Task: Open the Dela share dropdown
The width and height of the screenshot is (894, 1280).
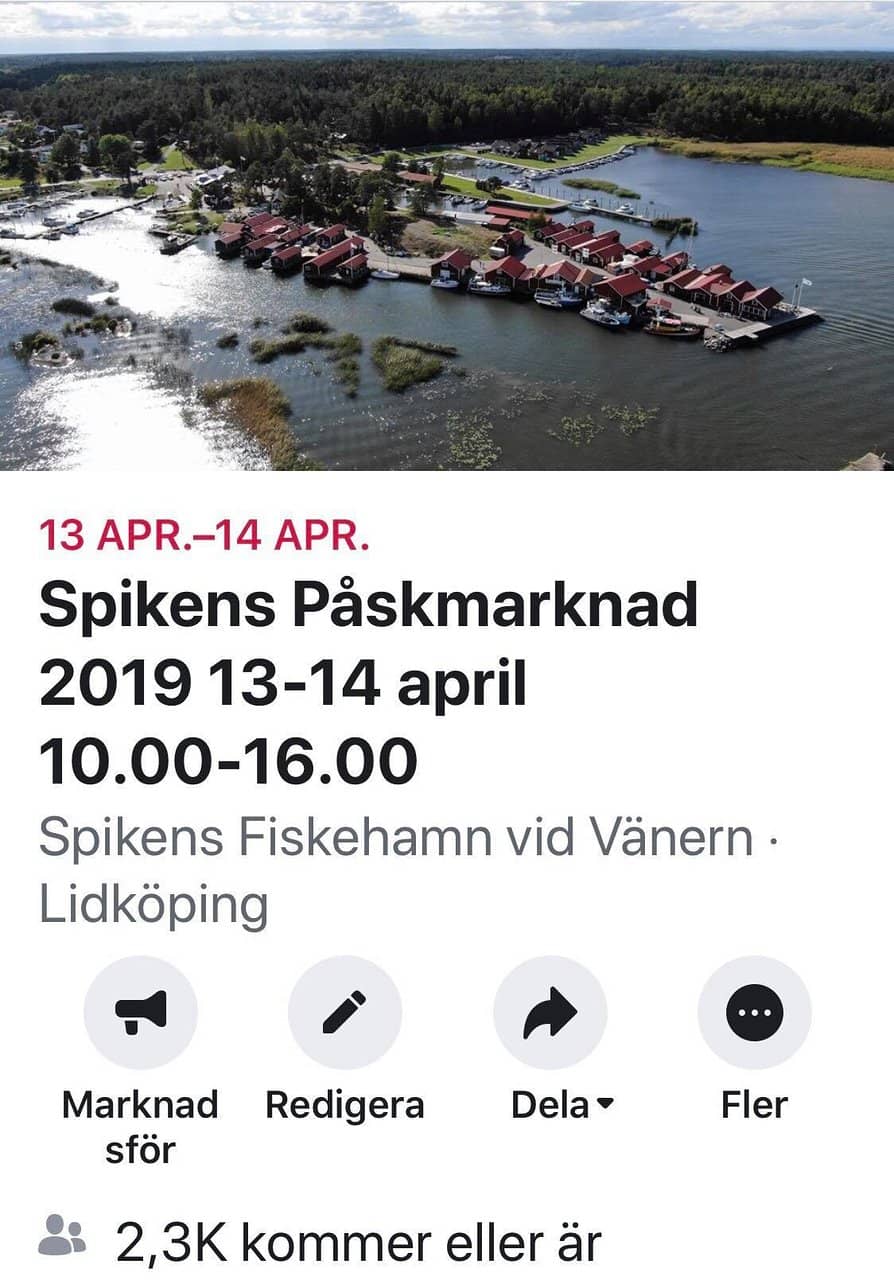Action: [x=550, y=1012]
